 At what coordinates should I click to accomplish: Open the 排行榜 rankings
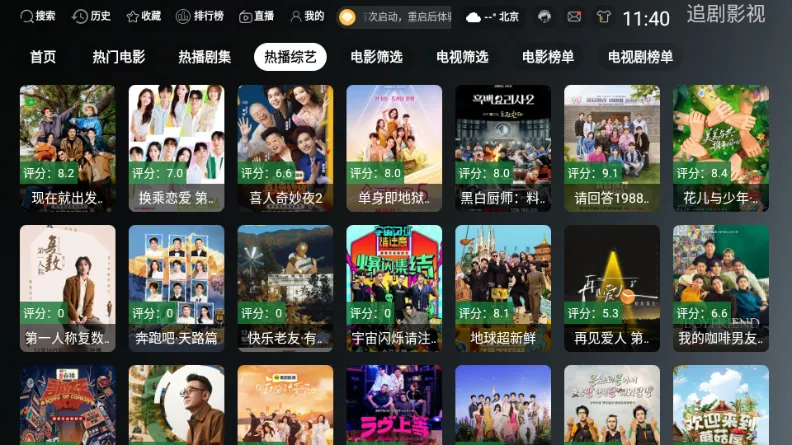pyautogui.click(x=199, y=17)
